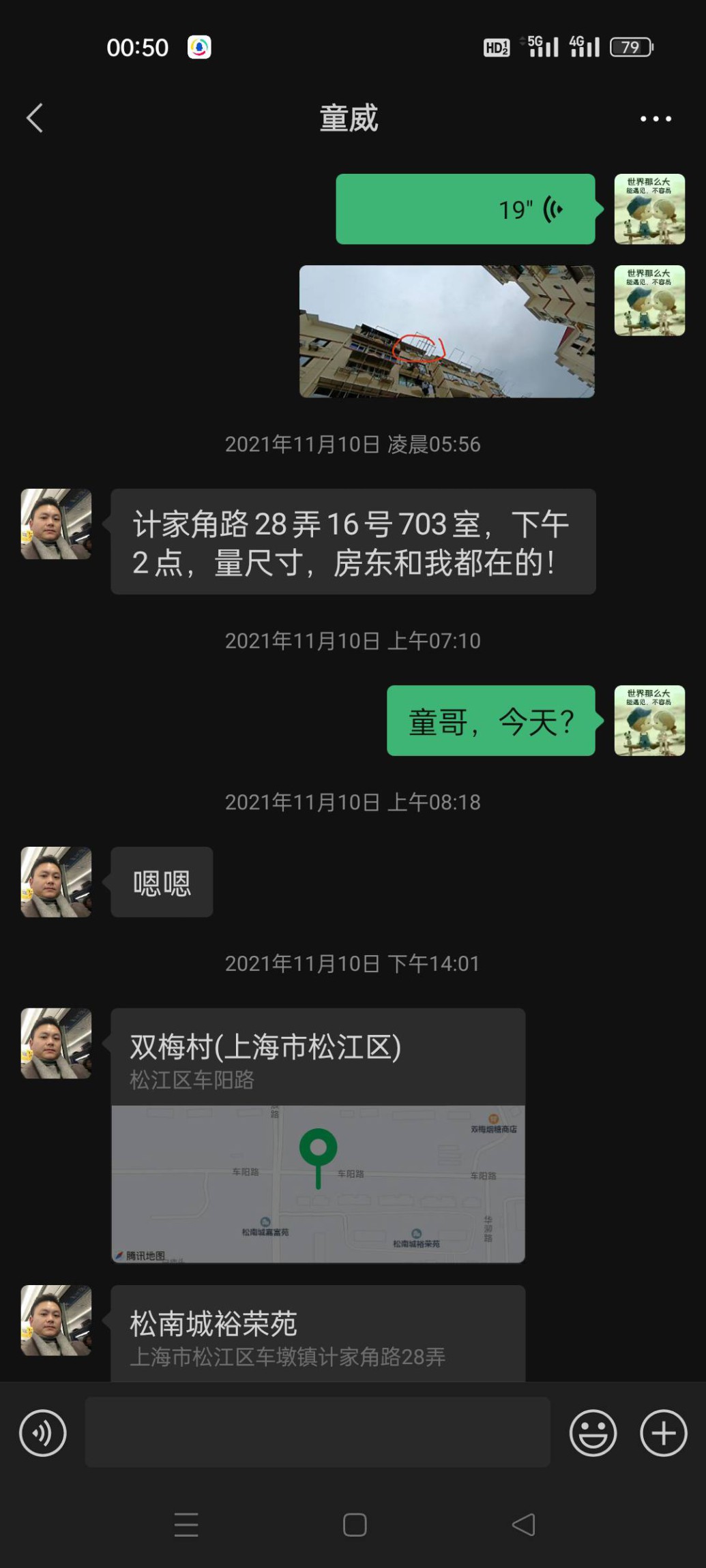Open recent apps from the navigation bar
Screen dimensions: 706x1568
click(x=186, y=1524)
